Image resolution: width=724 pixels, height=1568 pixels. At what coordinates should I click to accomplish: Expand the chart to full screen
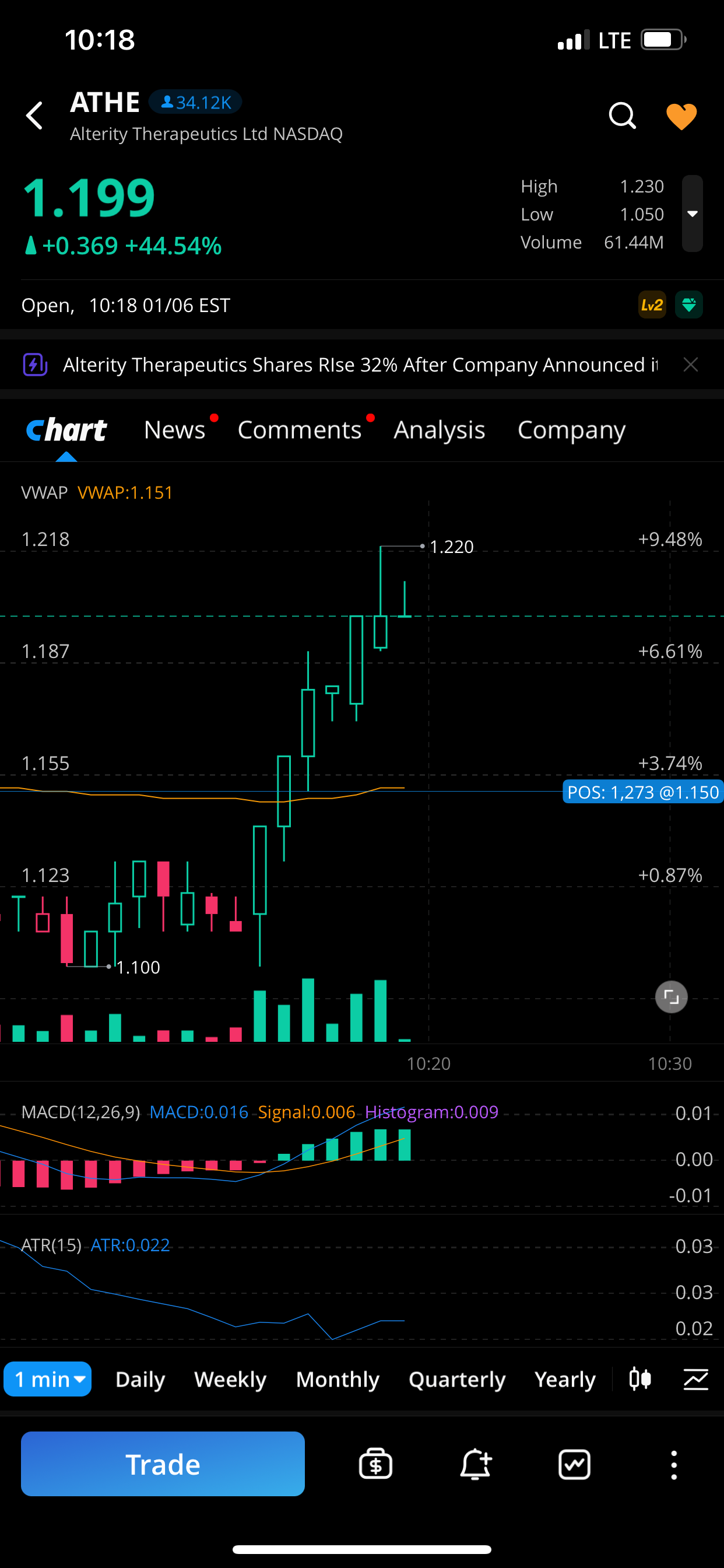(671, 997)
